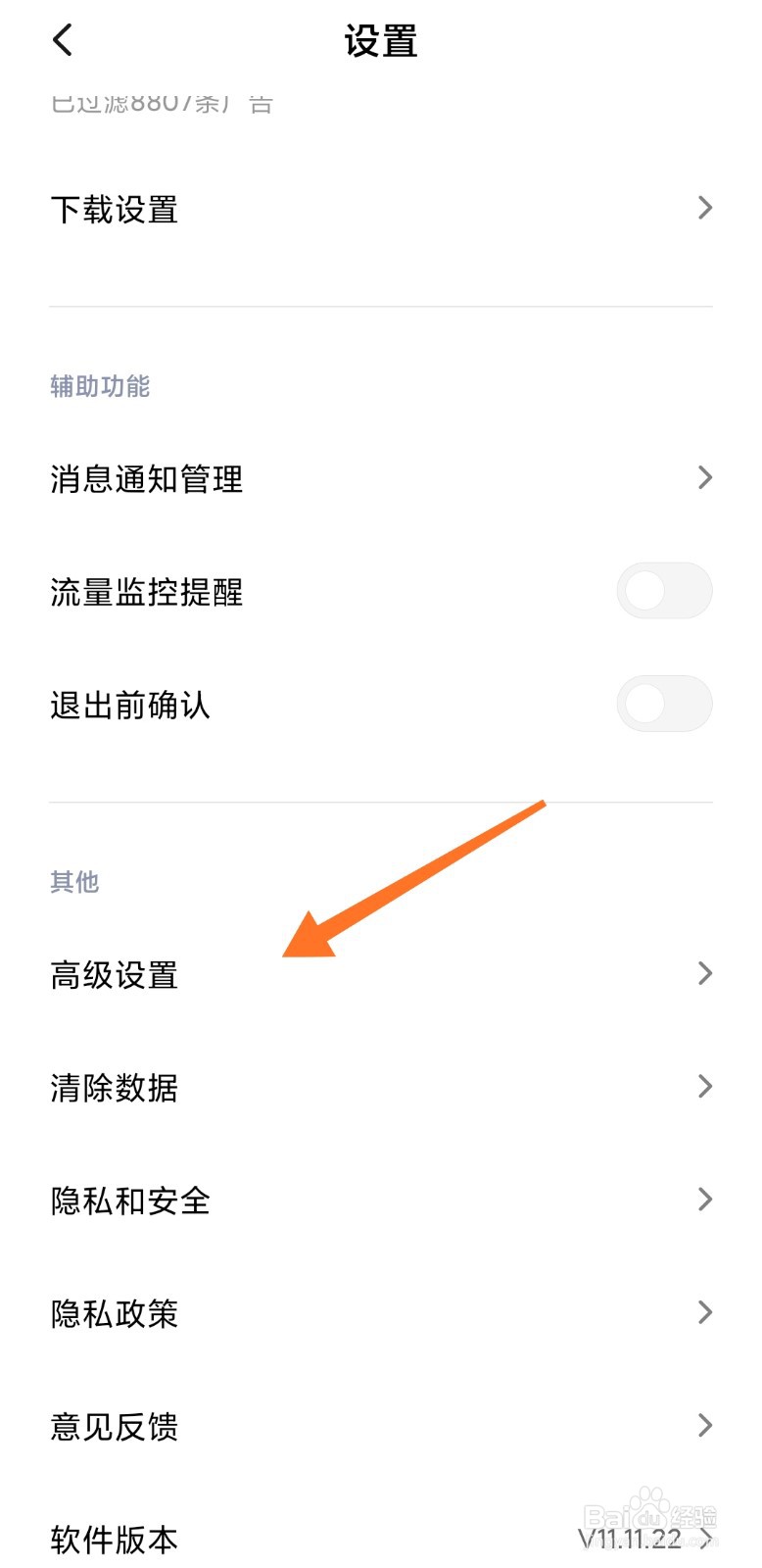Select 清除数据 to clear data
Screen dimensions: 762x1568
coord(114,1087)
